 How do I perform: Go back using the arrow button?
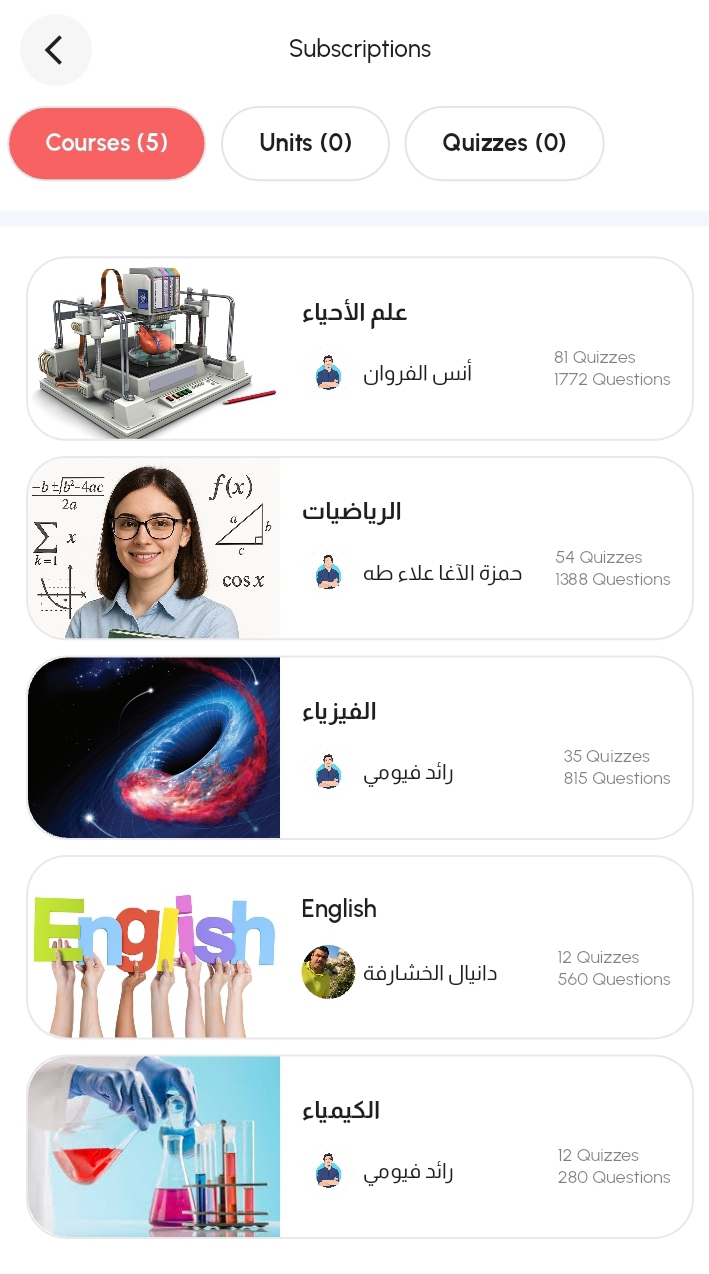(55, 50)
